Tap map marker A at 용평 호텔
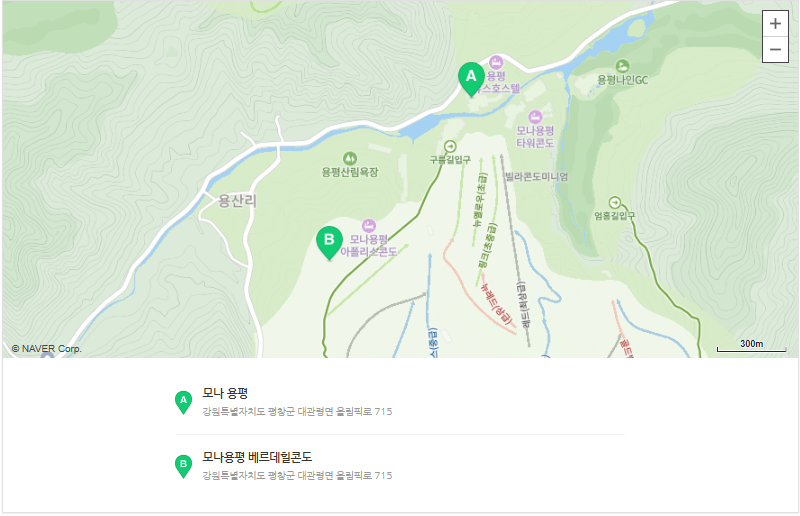 [470, 77]
